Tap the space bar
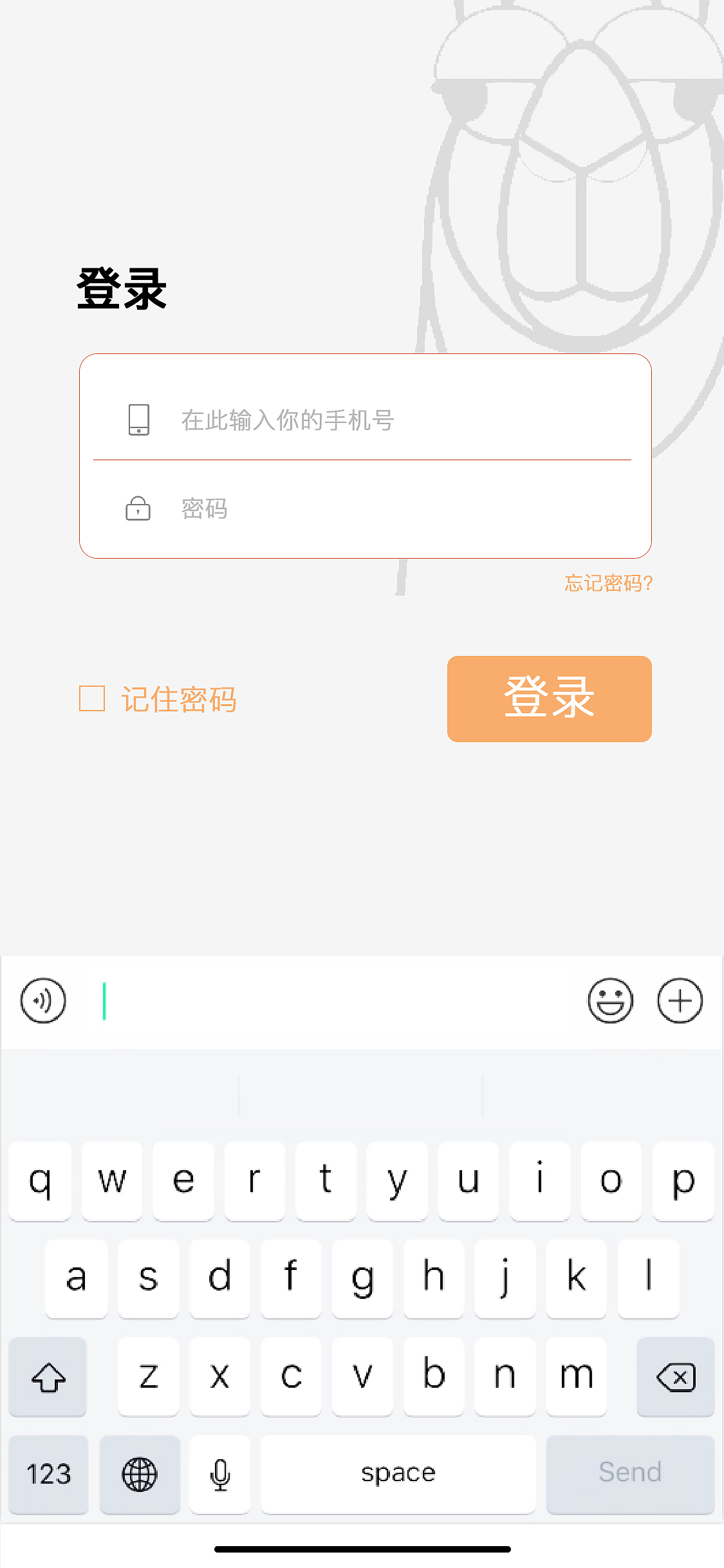Image resolution: width=724 pixels, height=1568 pixels. (x=398, y=1474)
